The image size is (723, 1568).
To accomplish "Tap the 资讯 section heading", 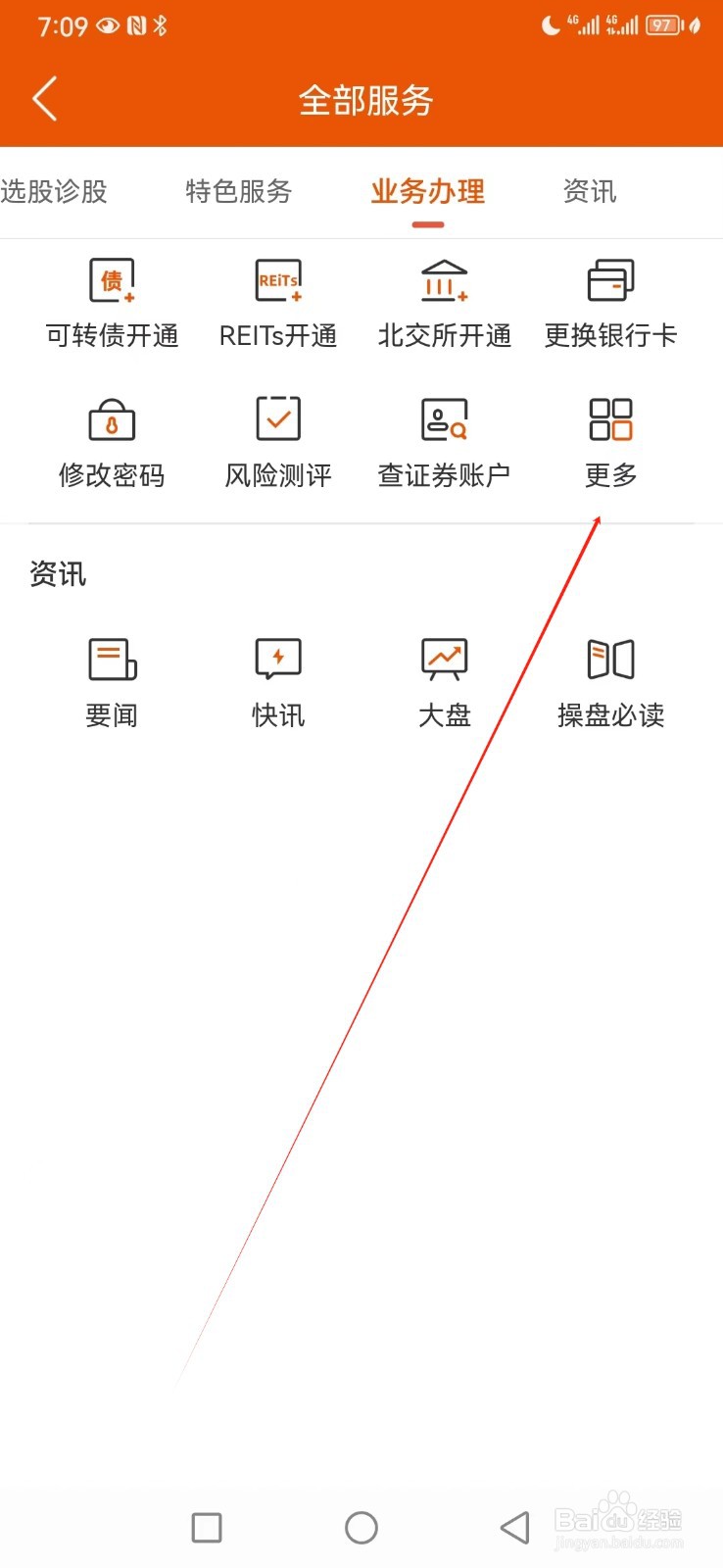I will (57, 574).
